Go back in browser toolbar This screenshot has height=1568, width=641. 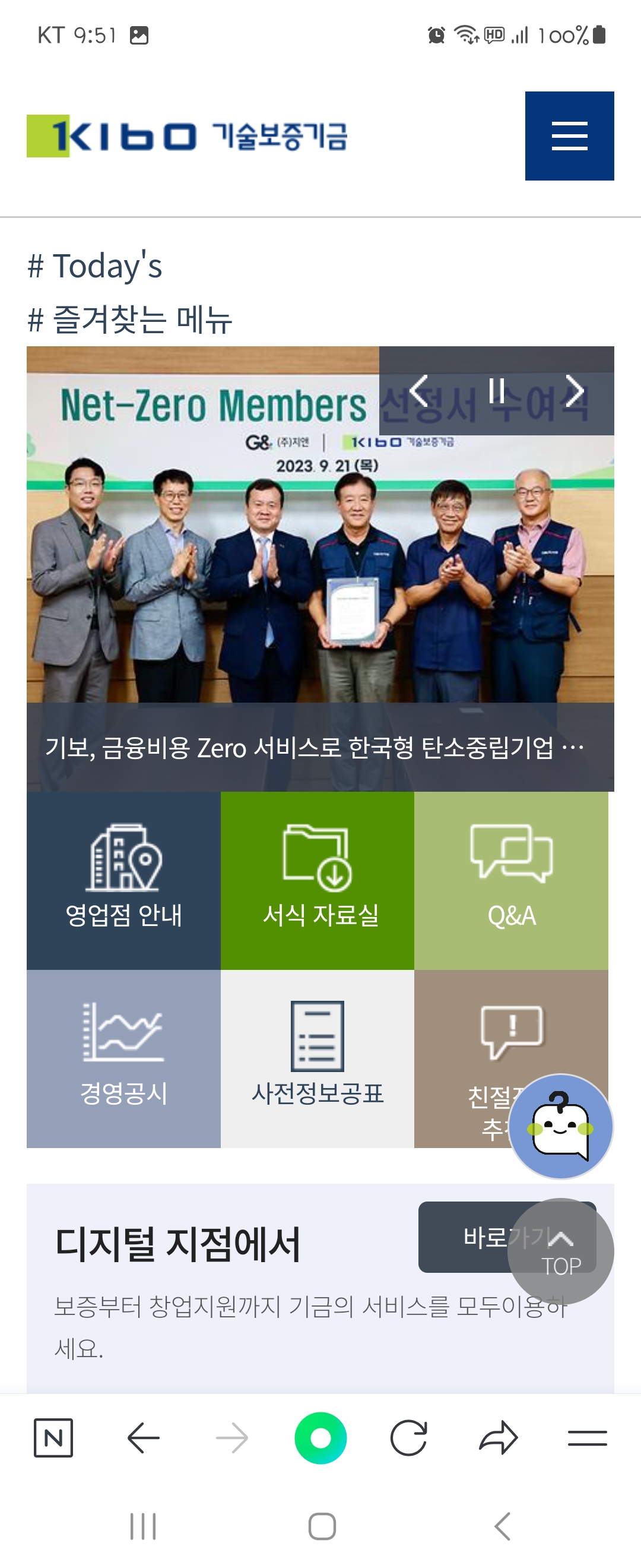click(x=143, y=1437)
